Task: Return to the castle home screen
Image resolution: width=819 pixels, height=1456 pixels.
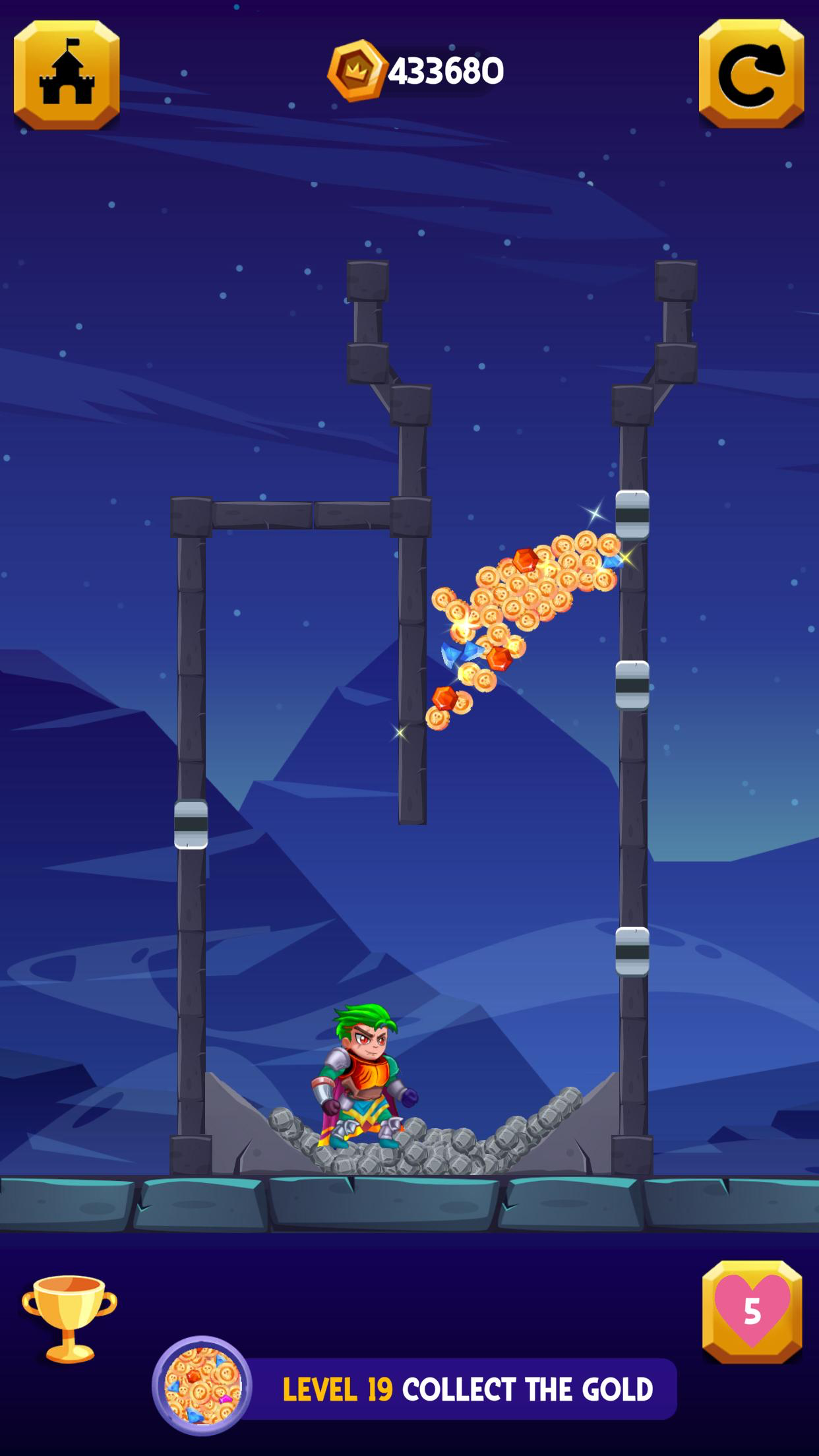Action: point(67,75)
